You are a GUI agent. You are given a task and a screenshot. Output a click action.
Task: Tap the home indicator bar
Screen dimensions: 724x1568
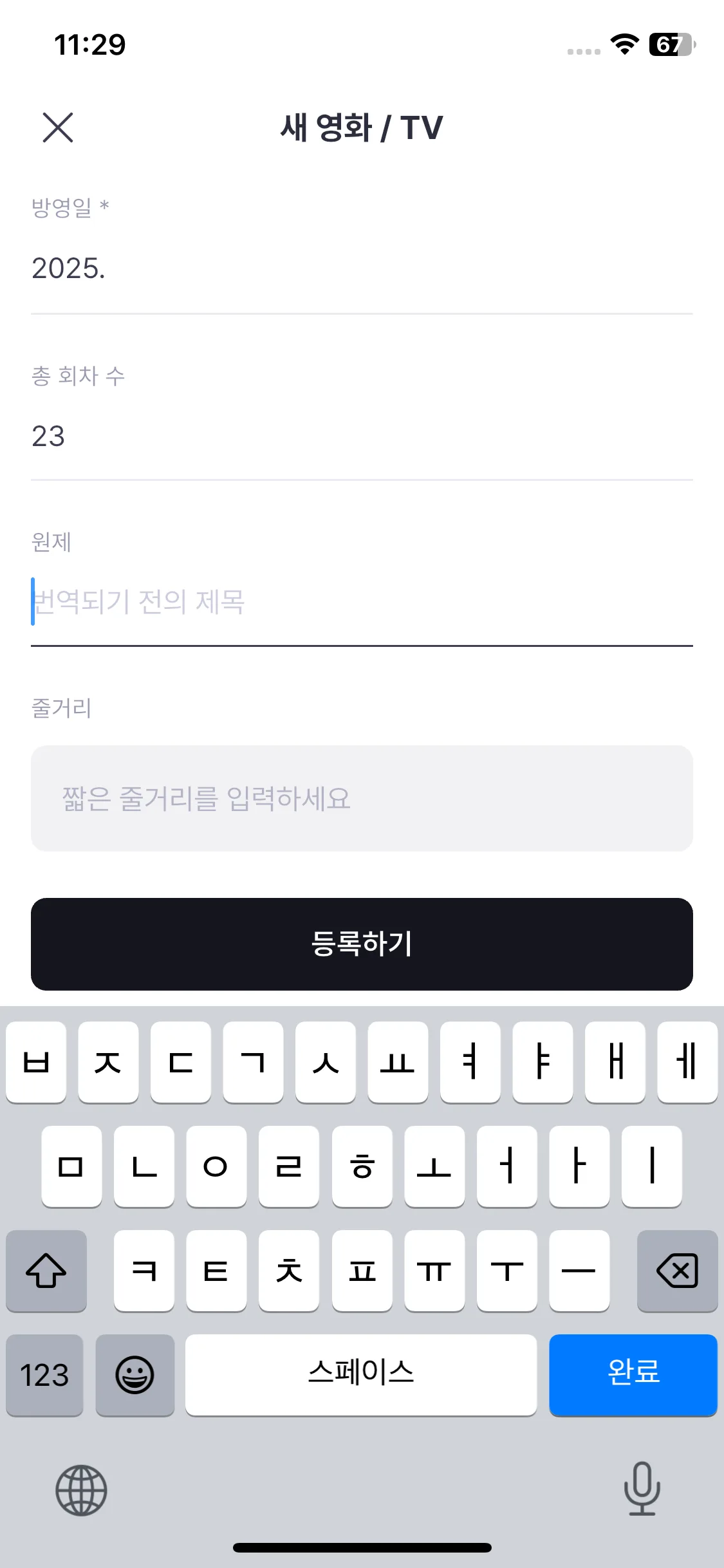click(x=362, y=1547)
